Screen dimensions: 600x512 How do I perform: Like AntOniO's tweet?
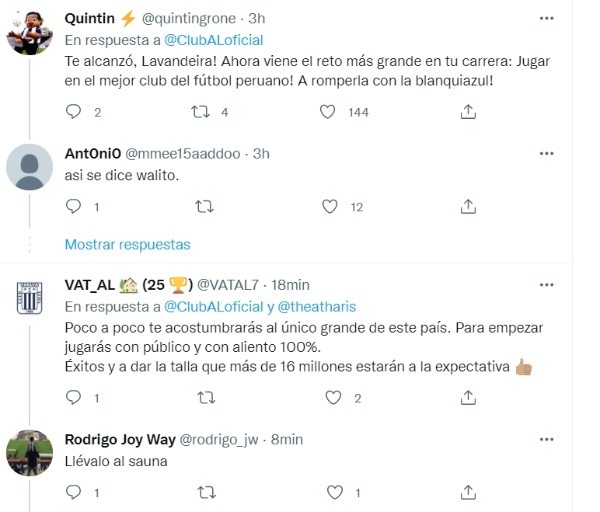click(329, 207)
